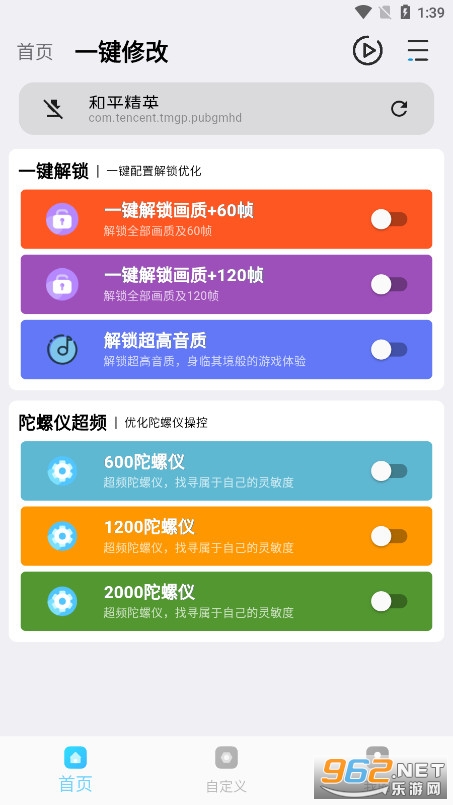Screen dimensions: 453x805
Task: Tap the play circle icon in header
Action: click(367, 51)
